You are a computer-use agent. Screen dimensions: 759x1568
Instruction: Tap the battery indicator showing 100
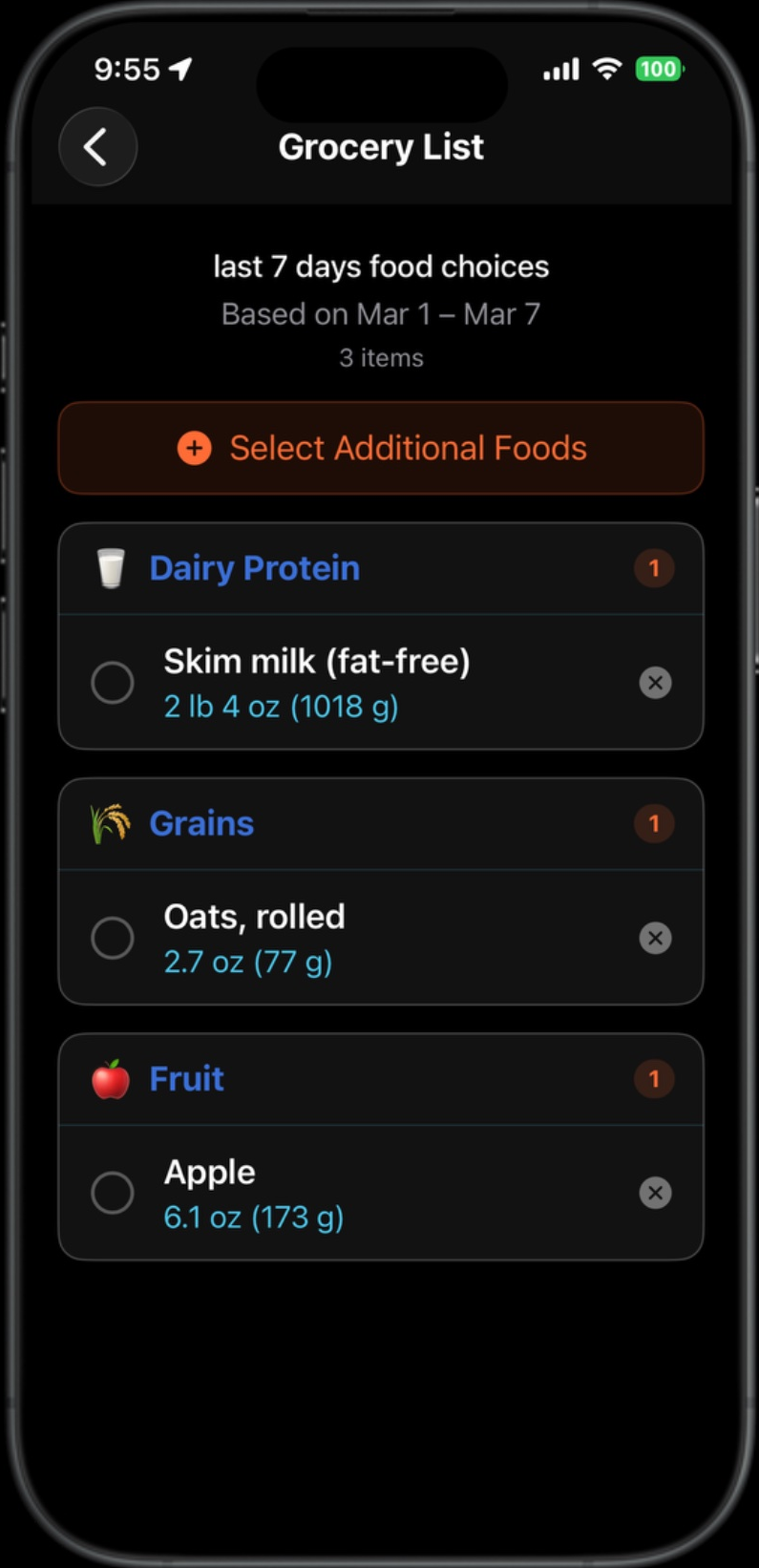point(658,69)
